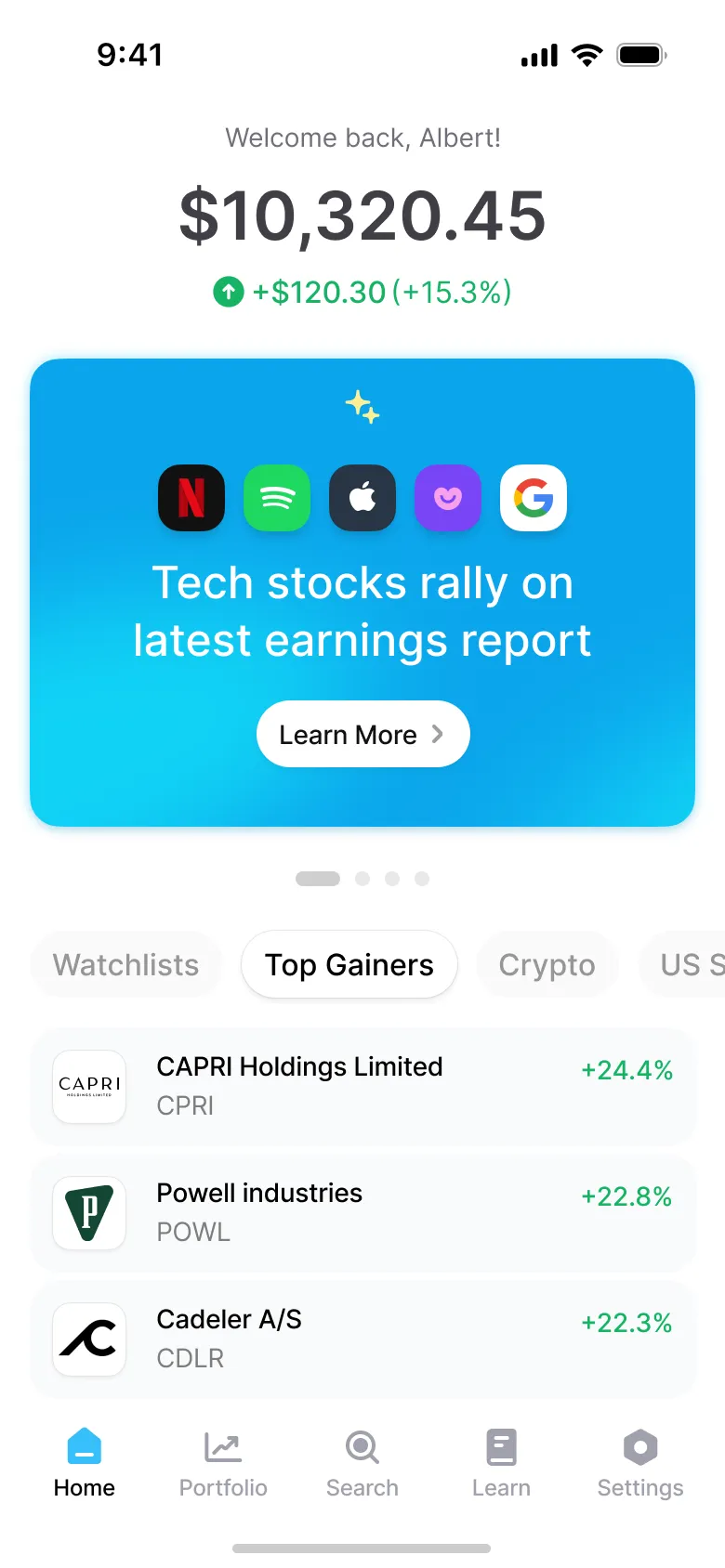Open the Portfolio tab
725x1568 pixels.
coord(223,1463)
